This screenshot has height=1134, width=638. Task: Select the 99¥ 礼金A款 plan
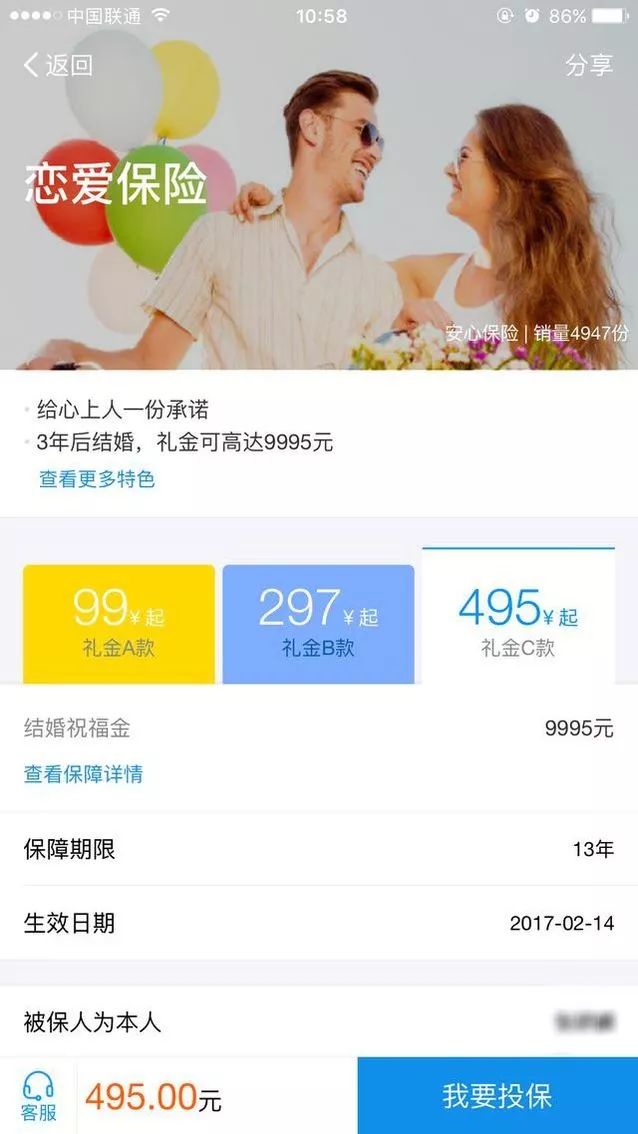point(119,624)
